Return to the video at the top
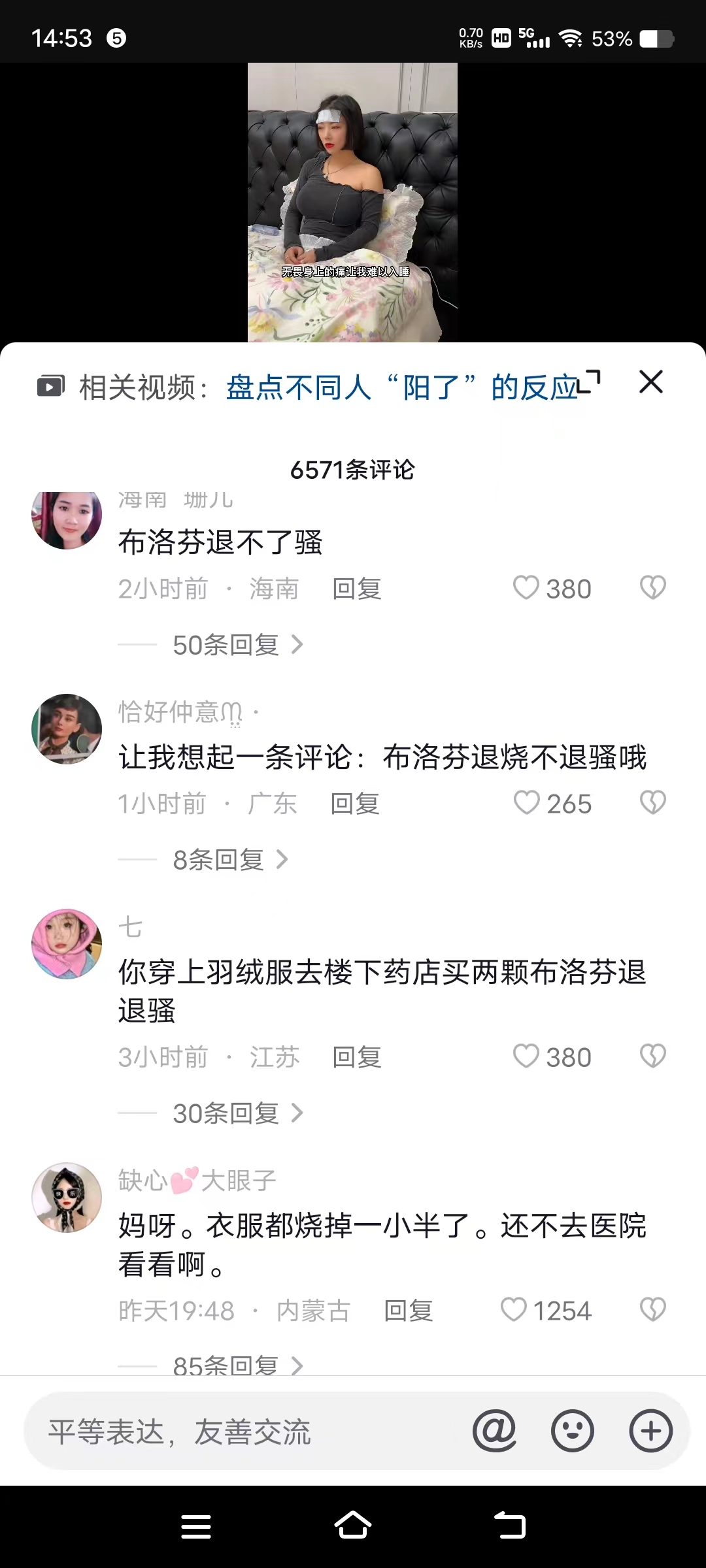706x1568 pixels. [x=352, y=203]
